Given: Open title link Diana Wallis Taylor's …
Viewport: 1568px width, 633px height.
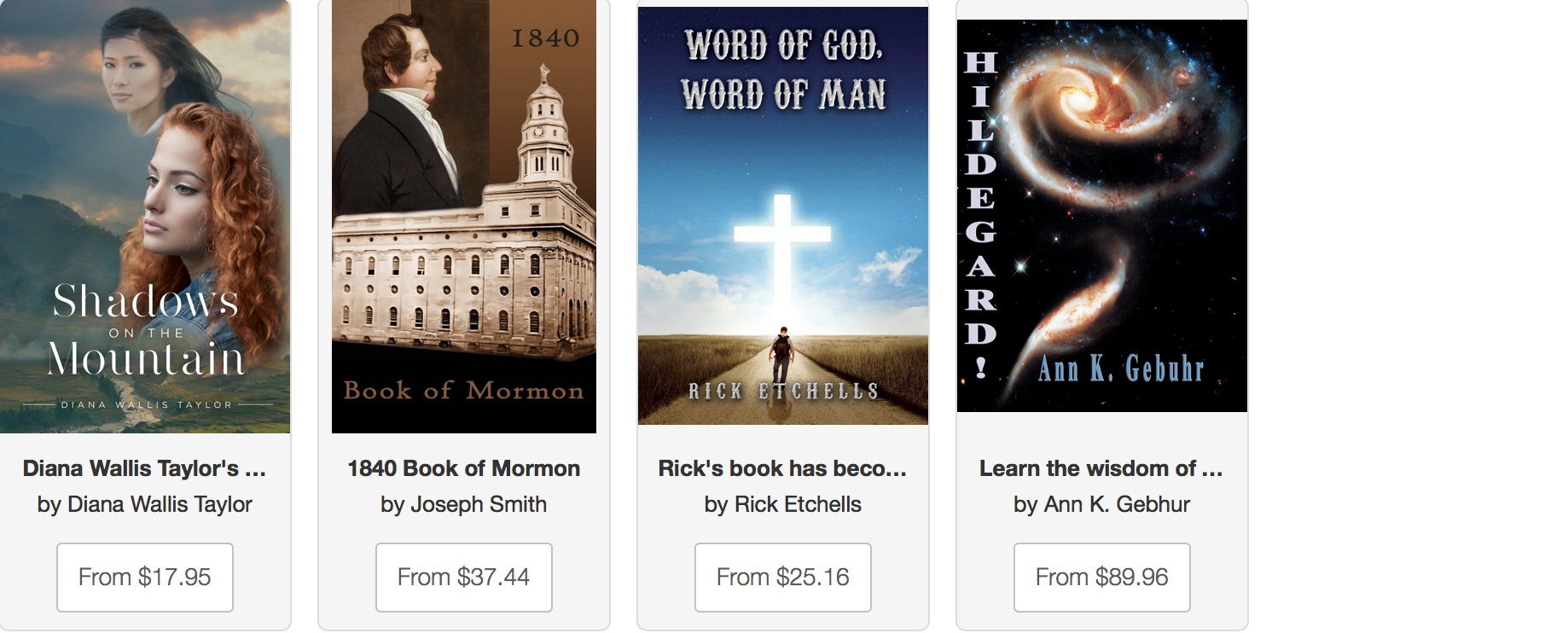Looking at the screenshot, I should [x=145, y=468].
